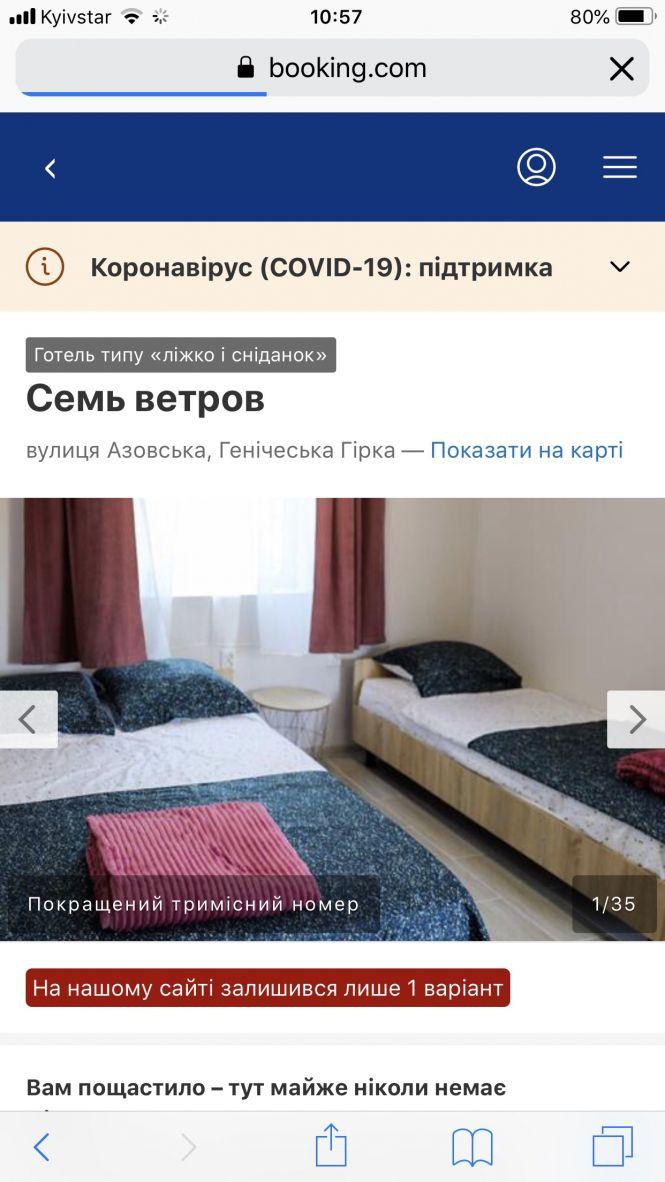Stop loading the booking.com page
This screenshot has height=1182, width=665.
(622, 68)
